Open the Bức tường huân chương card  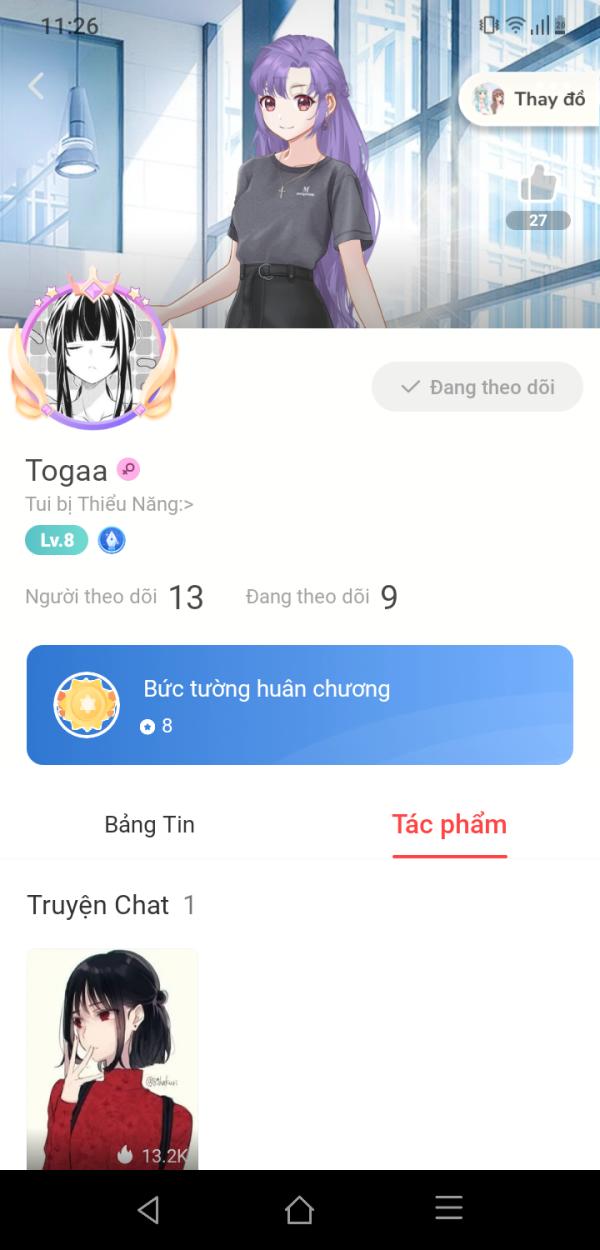point(300,705)
